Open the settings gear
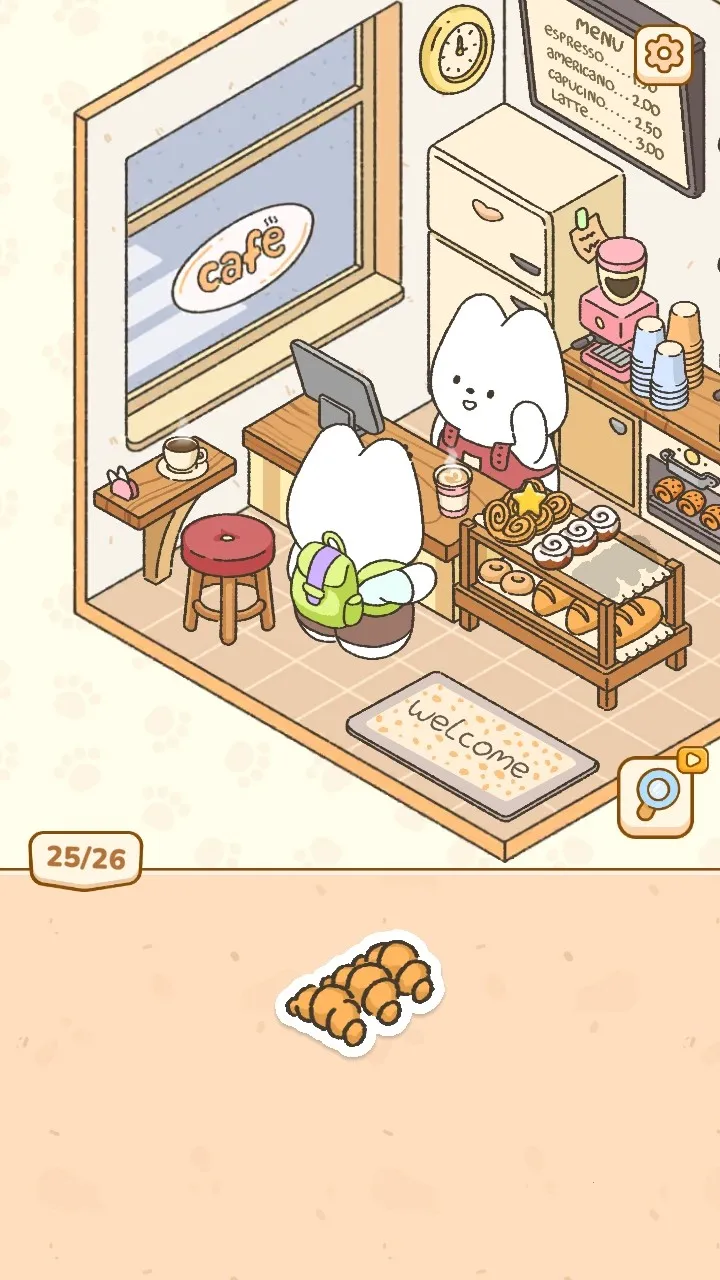Screen dimensions: 720x1280 click(663, 54)
